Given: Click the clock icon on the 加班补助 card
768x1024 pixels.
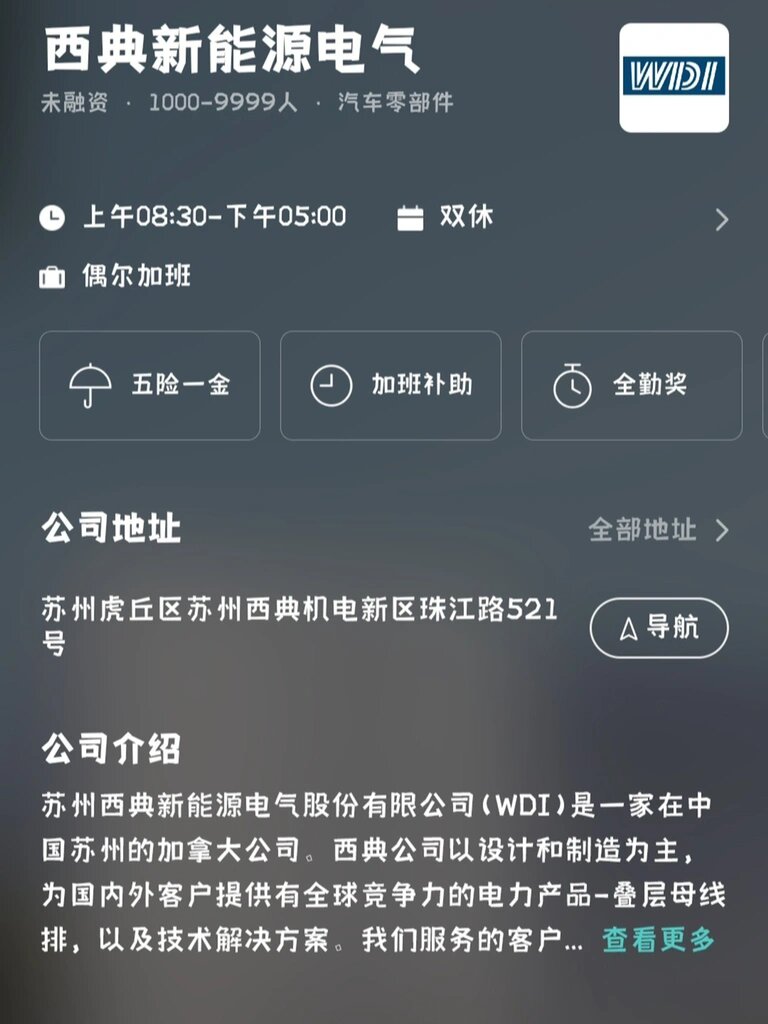Looking at the screenshot, I should click(330, 385).
